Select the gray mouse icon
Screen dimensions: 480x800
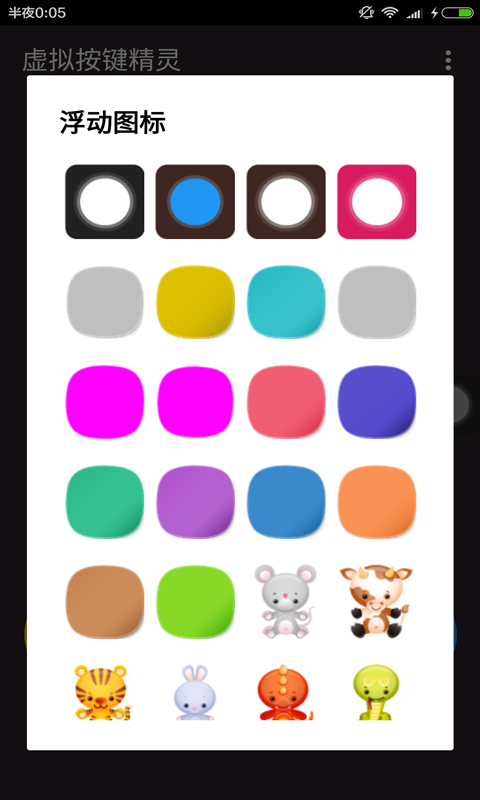(x=286, y=602)
